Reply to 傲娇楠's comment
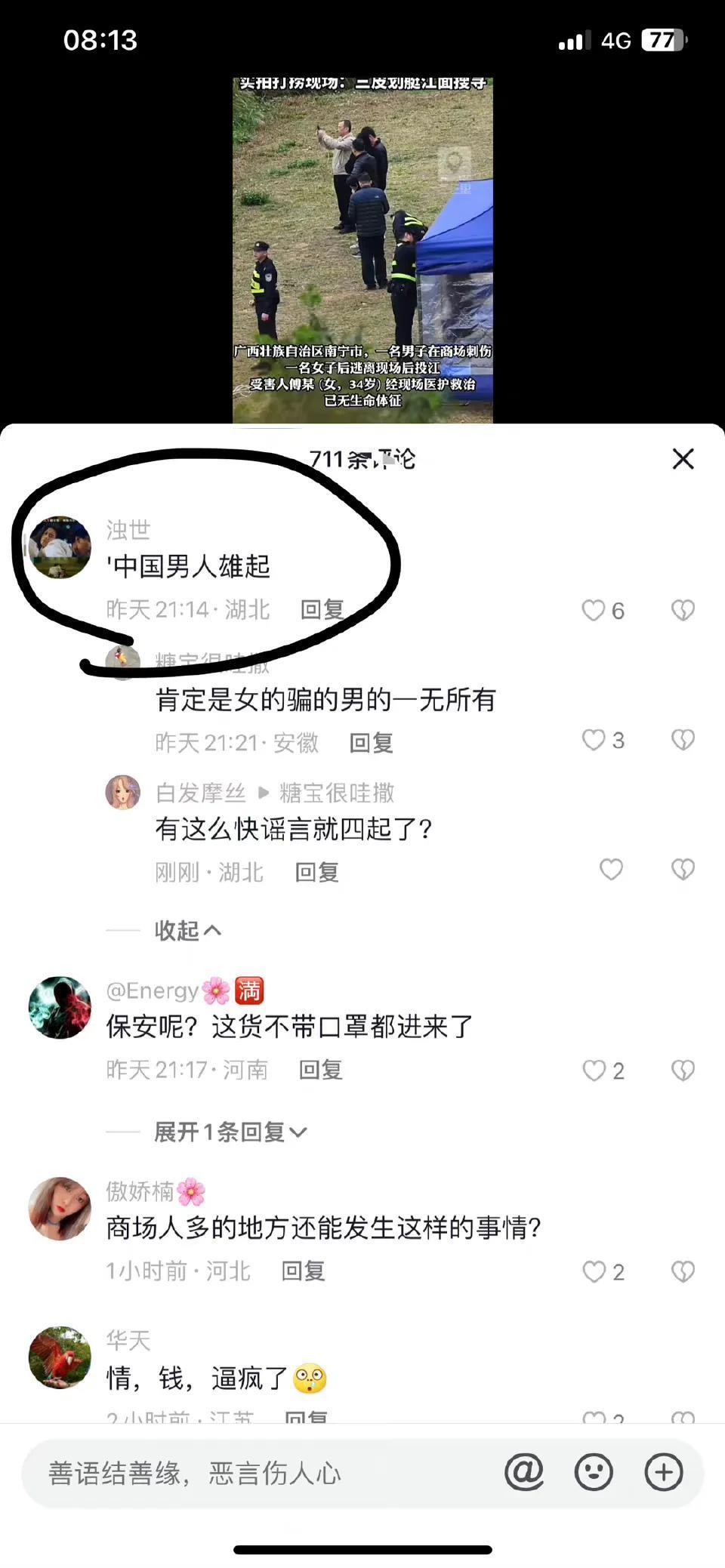 pyautogui.click(x=303, y=1271)
